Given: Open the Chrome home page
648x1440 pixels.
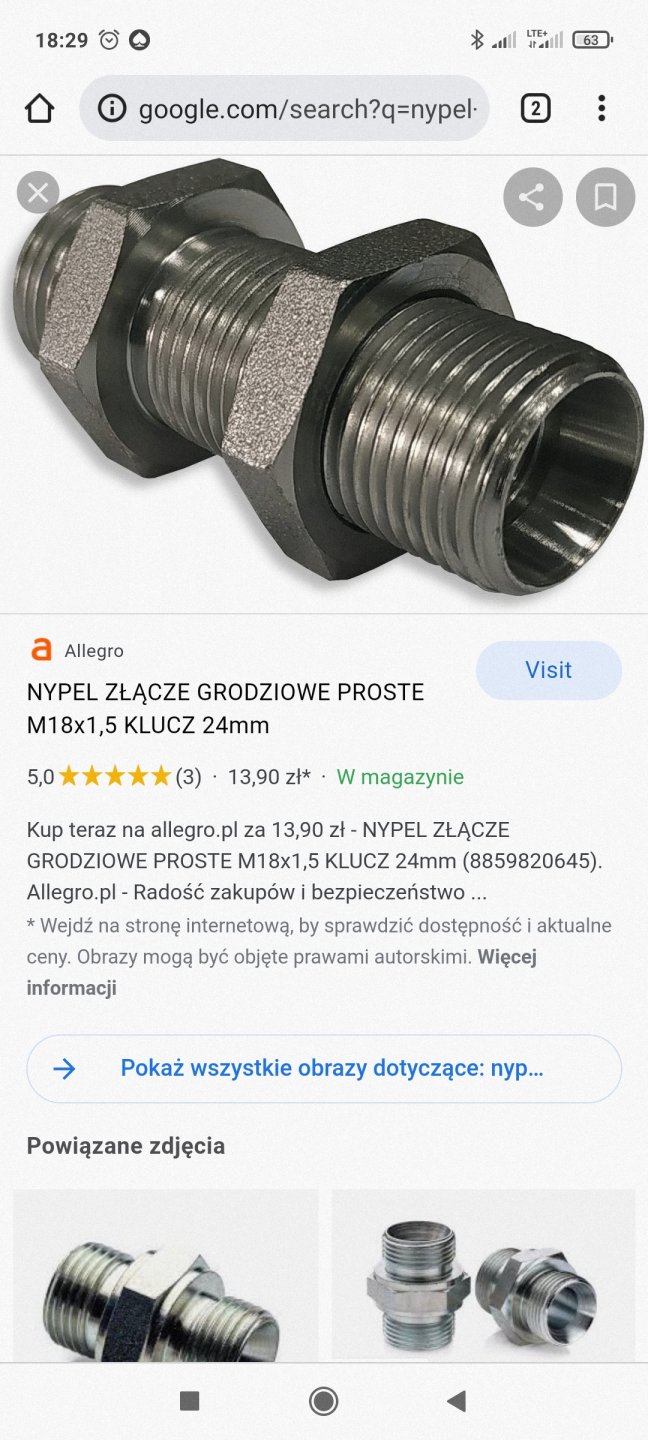Looking at the screenshot, I should [39, 108].
